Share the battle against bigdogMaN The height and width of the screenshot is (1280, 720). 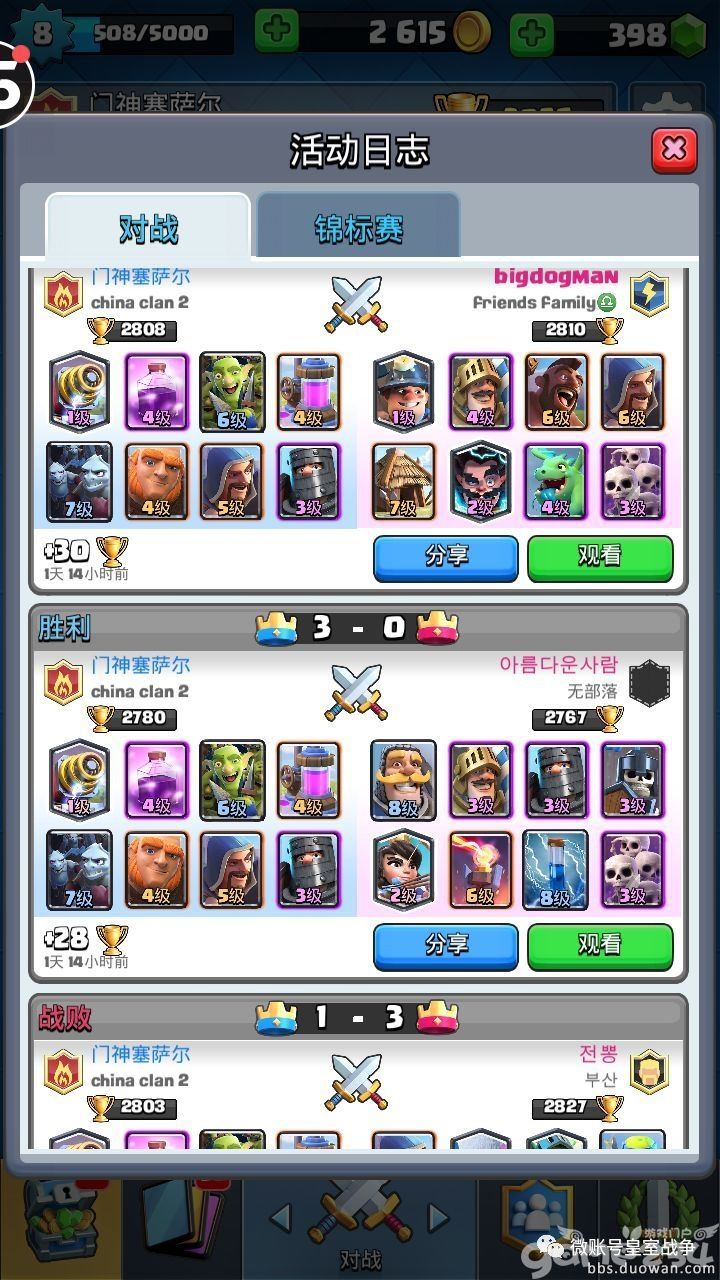pyautogui.click(x=446, y=558)
